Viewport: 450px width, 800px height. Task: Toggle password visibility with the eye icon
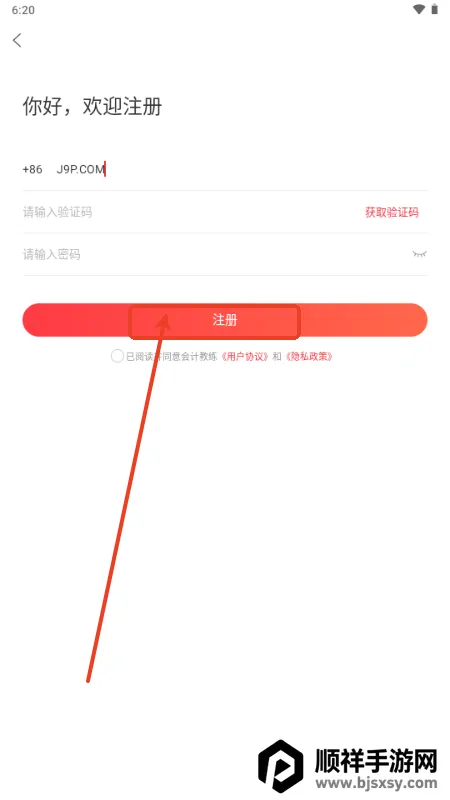tap(419, 254)
